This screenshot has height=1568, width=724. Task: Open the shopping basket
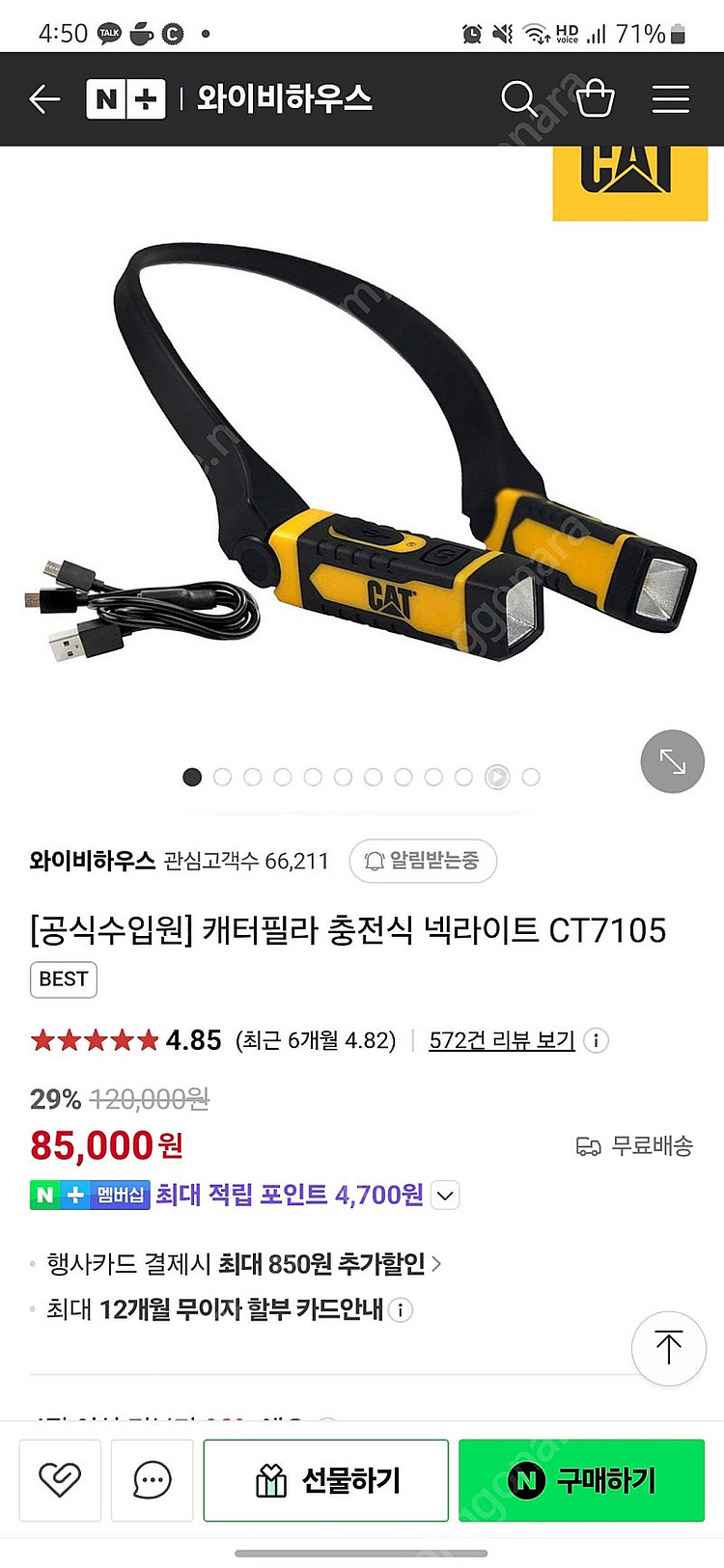595,98
